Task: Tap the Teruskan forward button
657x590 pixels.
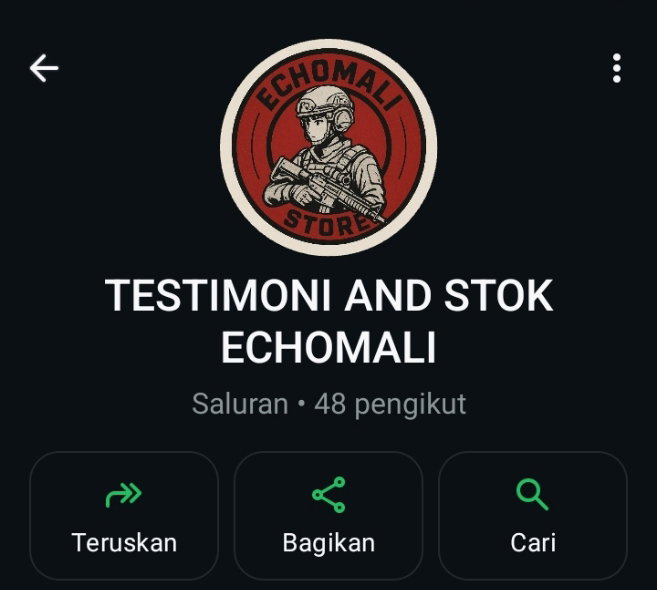Action: (124, 515)
